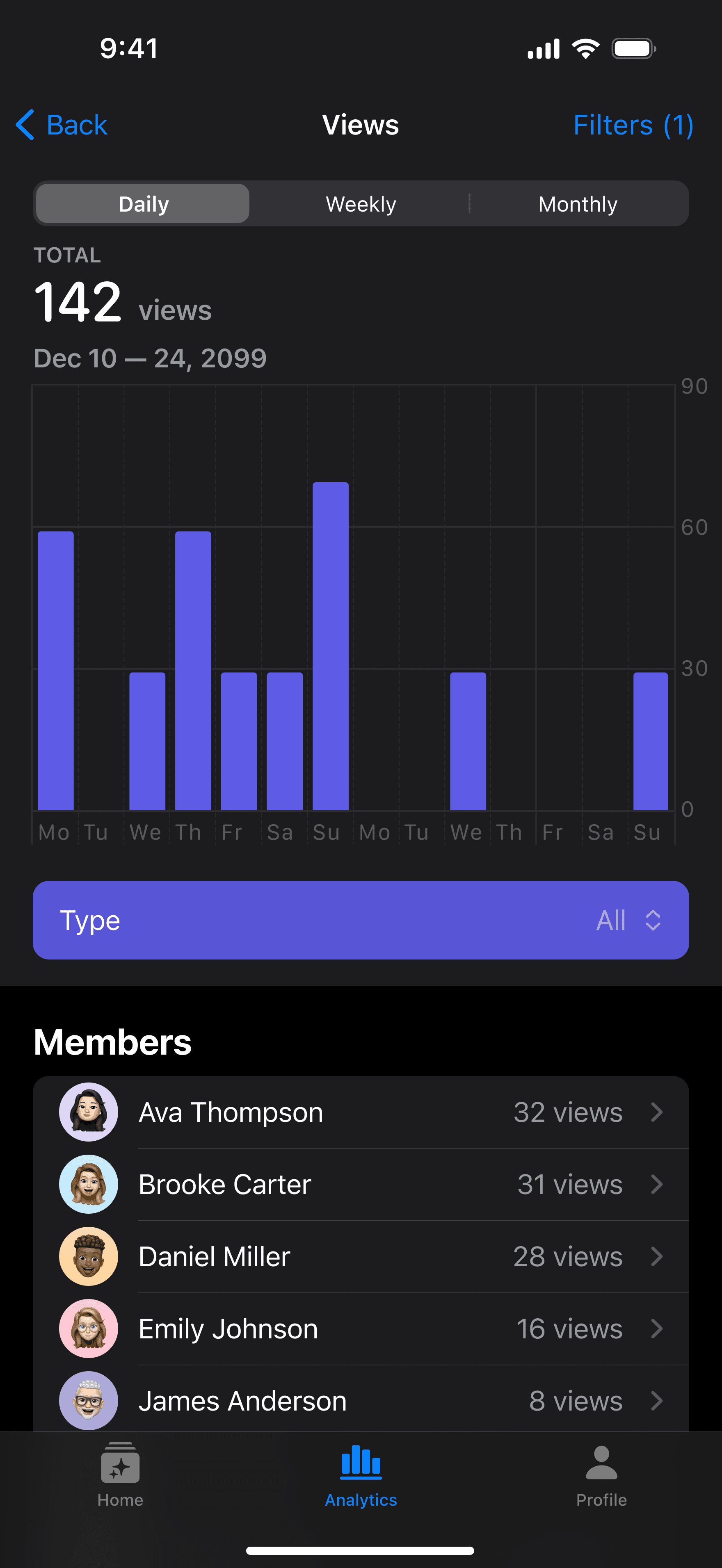Open Ava Thompson's views
Viewport: 722px width, 1568px height.
click(x=361, y=1112)
